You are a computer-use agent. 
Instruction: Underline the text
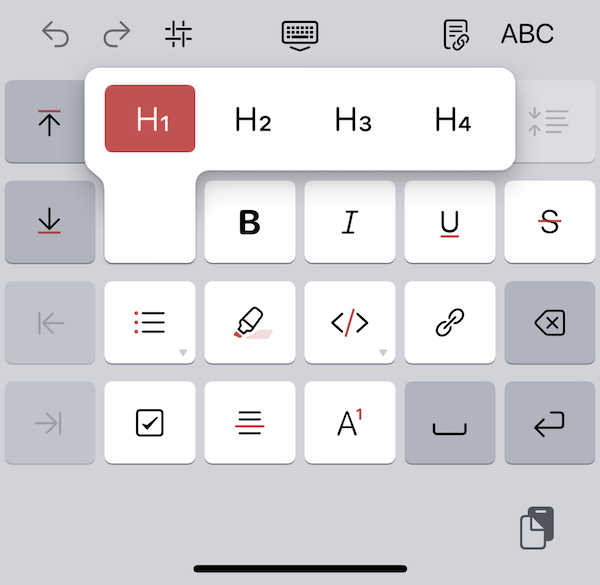450,222
